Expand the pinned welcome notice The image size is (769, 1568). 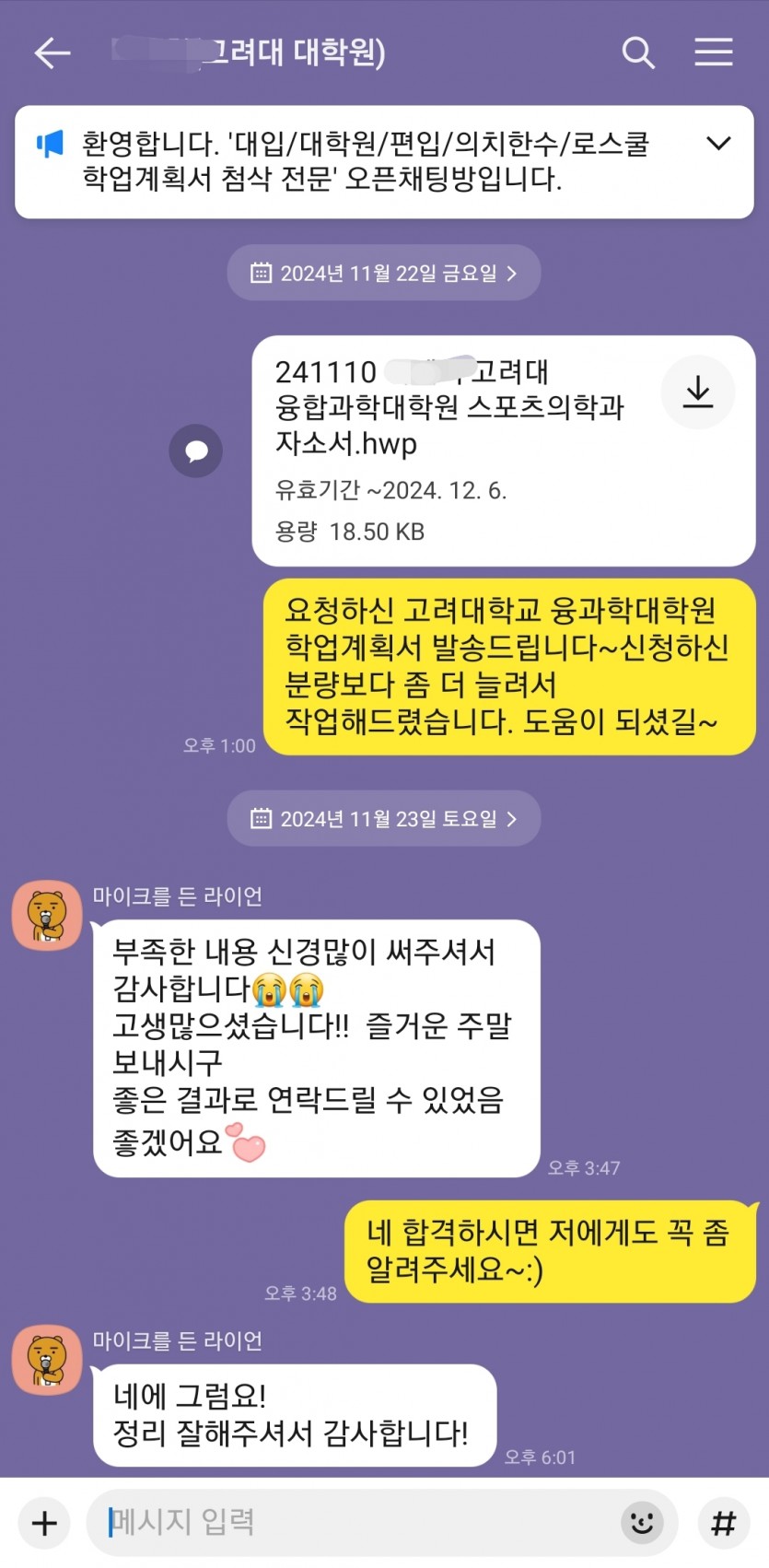tap(717, 144)
